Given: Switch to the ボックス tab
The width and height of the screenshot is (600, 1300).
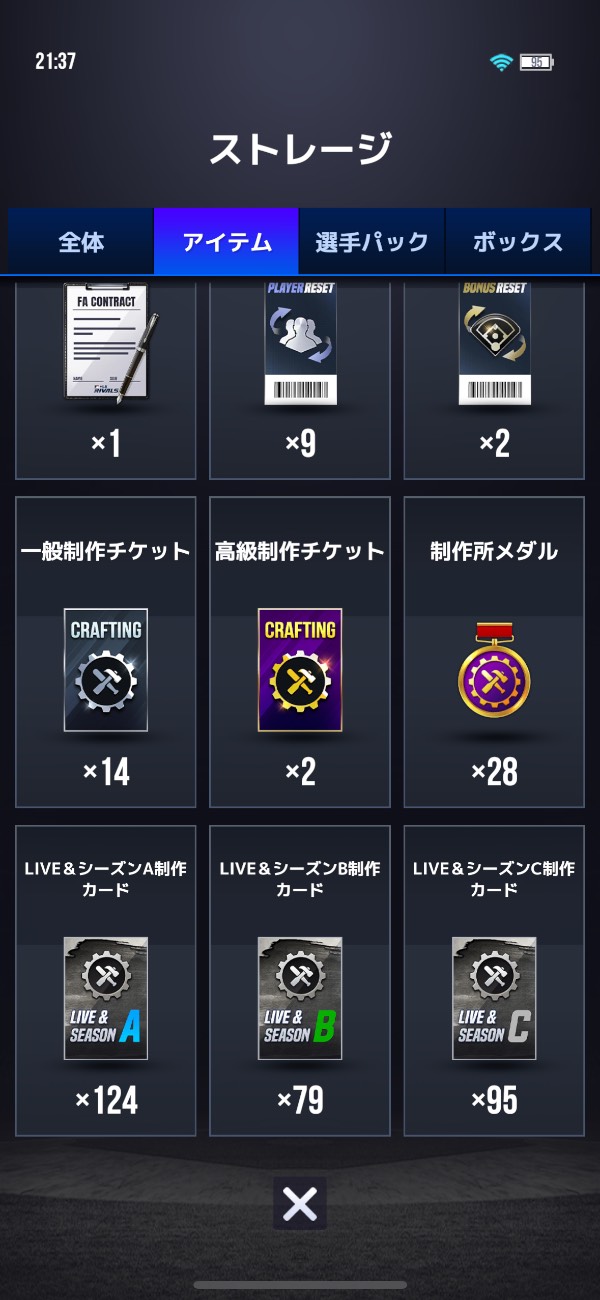Looking at the screenshot, I should tap(518, 241).
